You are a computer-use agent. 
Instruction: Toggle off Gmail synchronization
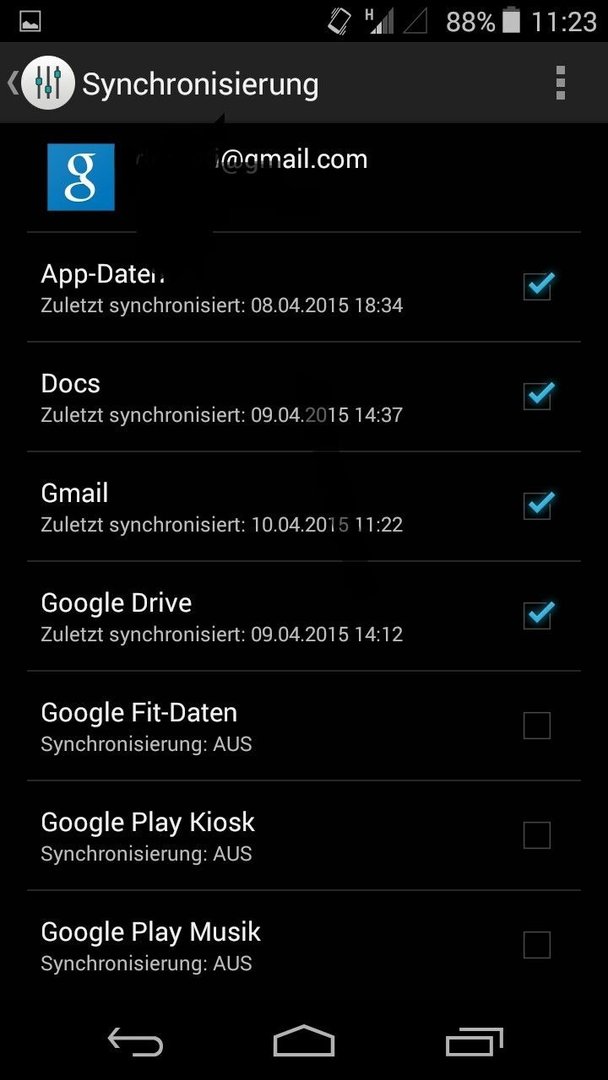click(x=537, y=506)
